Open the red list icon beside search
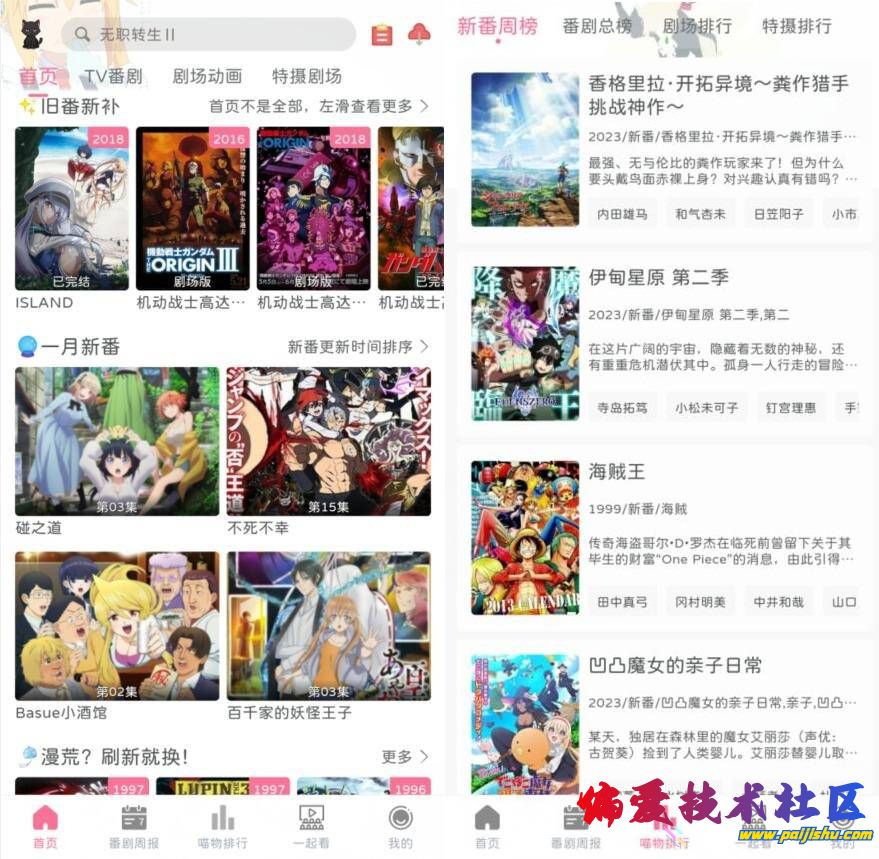Image resolution: width=879 pixels, height=859 pixels. pyautogui.click(x=381, y=35)
